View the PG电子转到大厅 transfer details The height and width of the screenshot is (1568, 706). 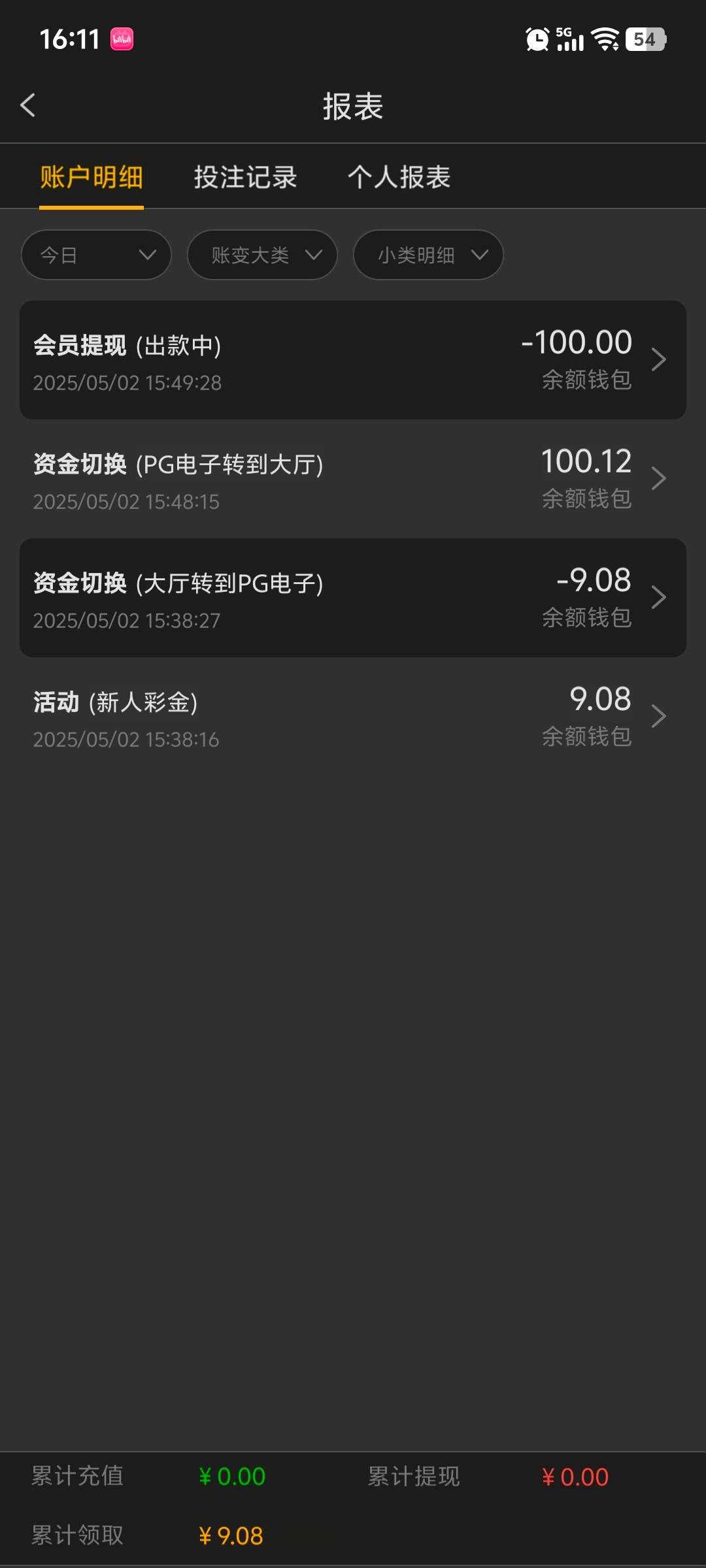(353, 479)
